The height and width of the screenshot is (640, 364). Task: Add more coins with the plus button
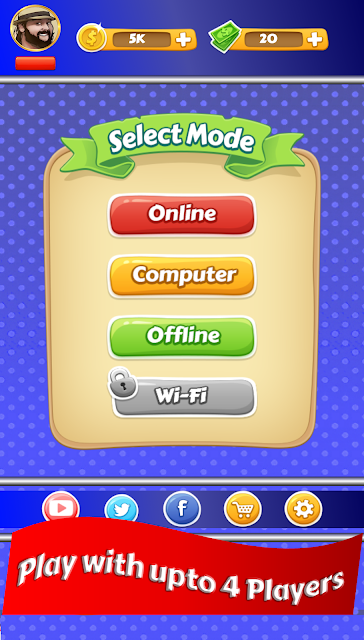[x=183, y=40]
